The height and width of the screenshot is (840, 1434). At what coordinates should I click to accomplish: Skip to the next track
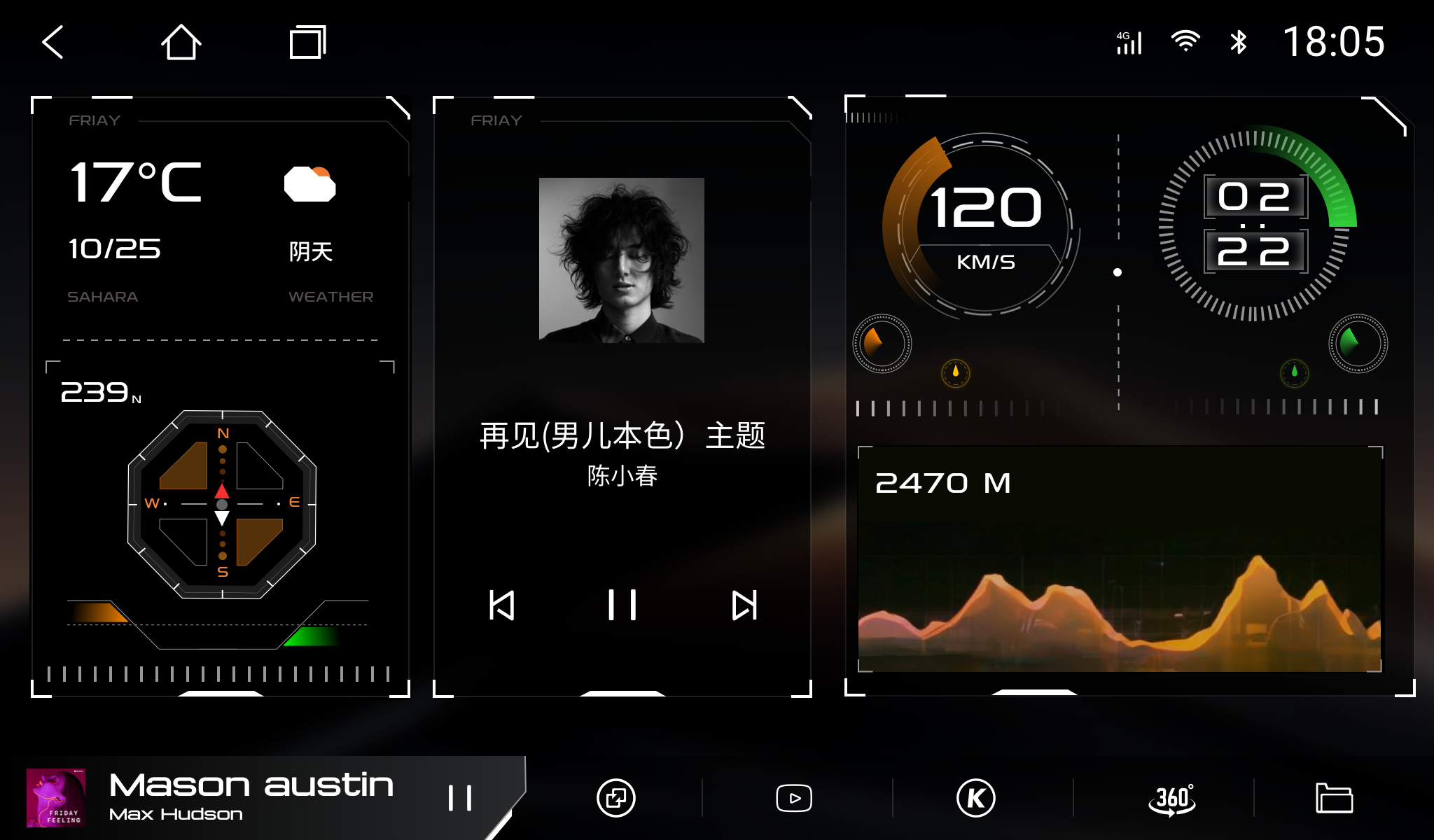(x=744, y=605)
